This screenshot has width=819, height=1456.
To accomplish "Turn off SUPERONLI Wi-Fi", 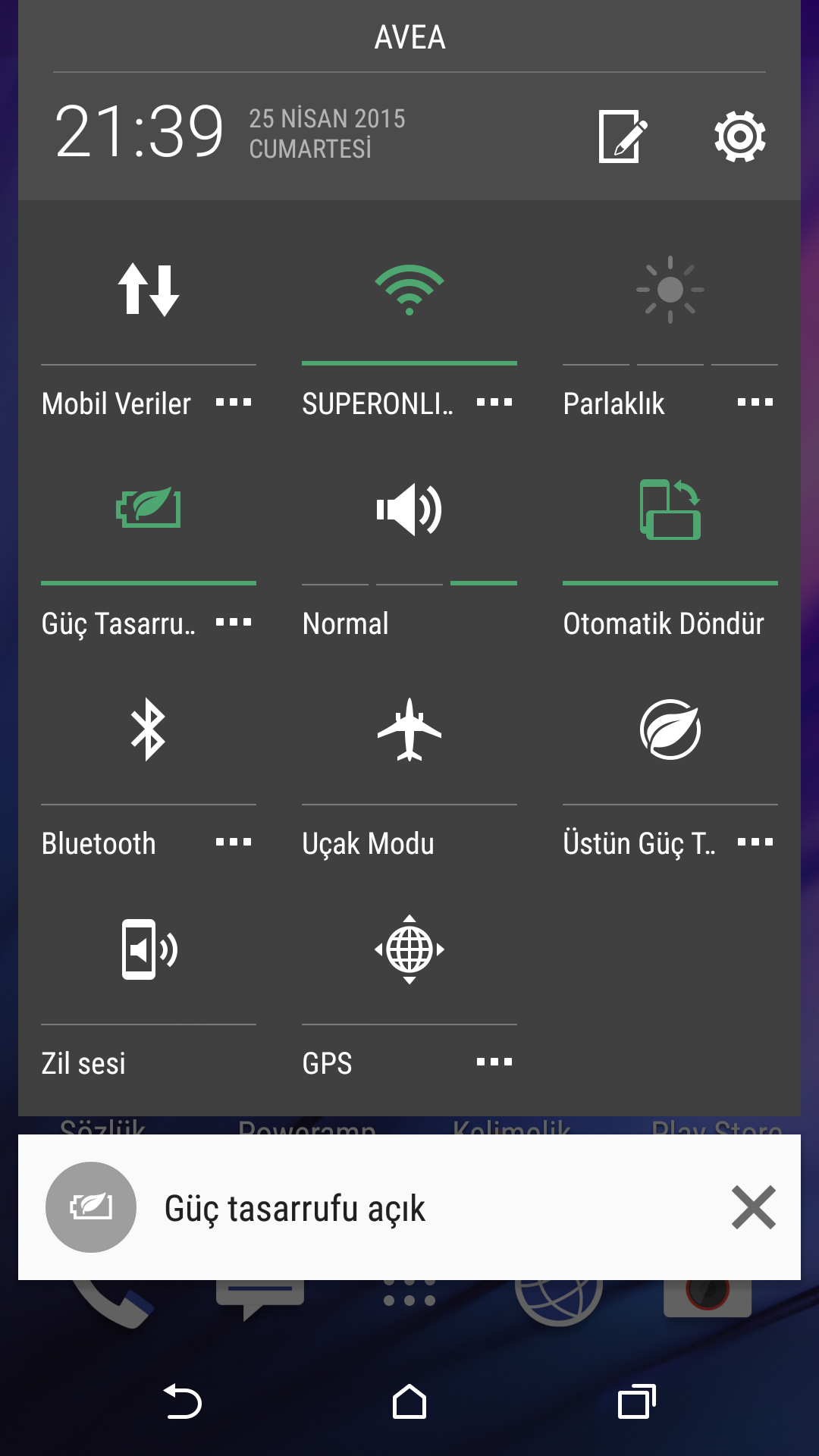I will (x=409, y=290).
